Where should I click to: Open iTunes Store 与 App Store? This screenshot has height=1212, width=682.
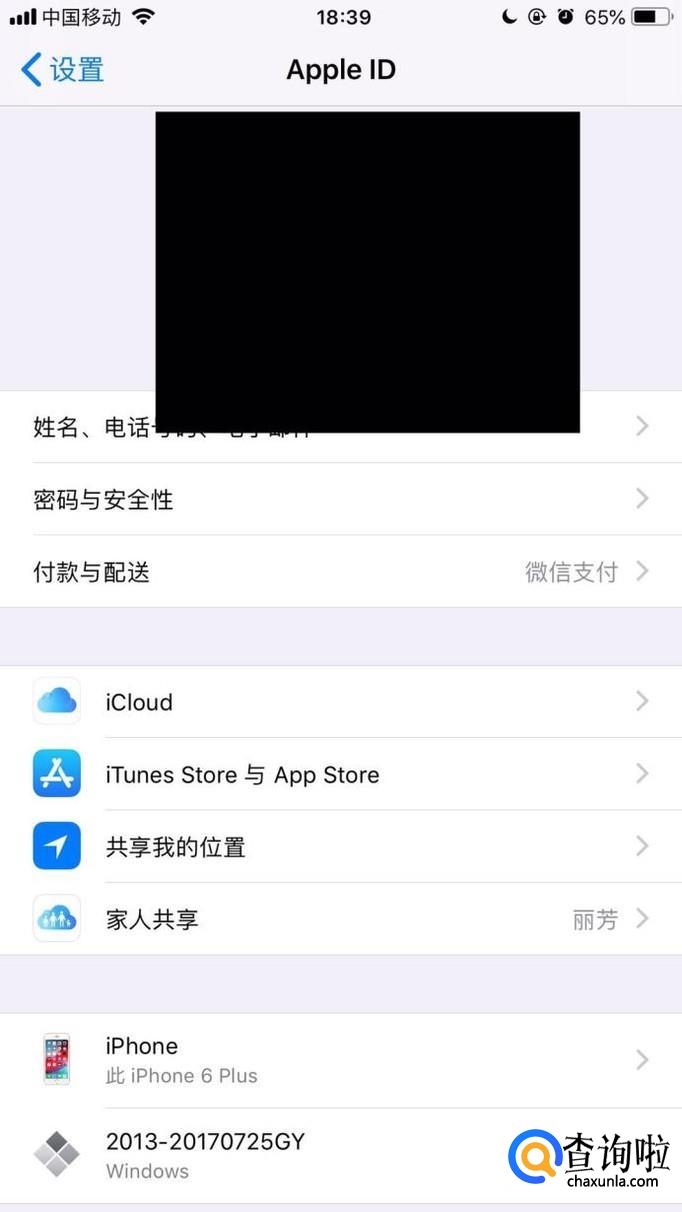click(340, 775)
